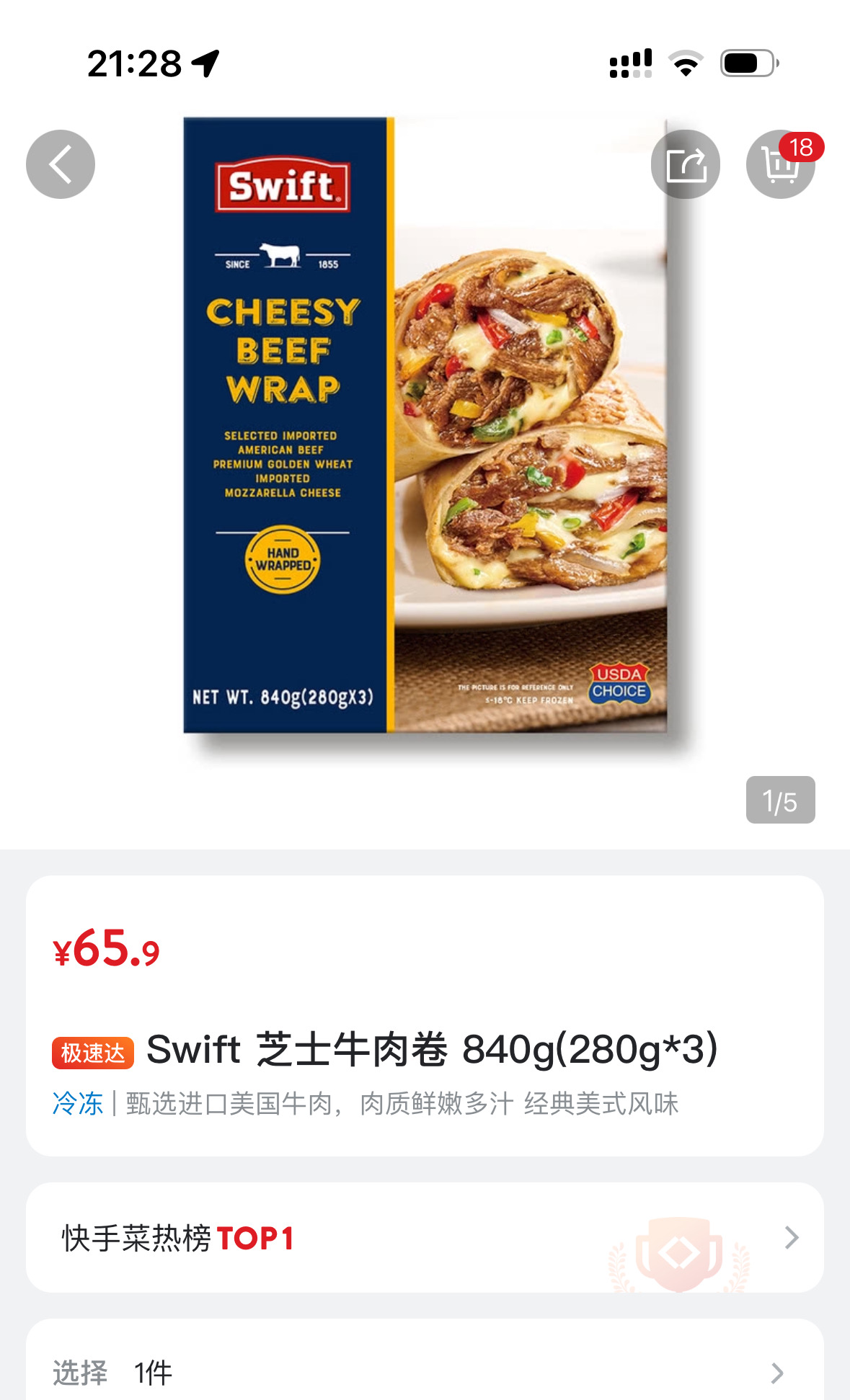Open the shopping cart with 18 items

781,164
